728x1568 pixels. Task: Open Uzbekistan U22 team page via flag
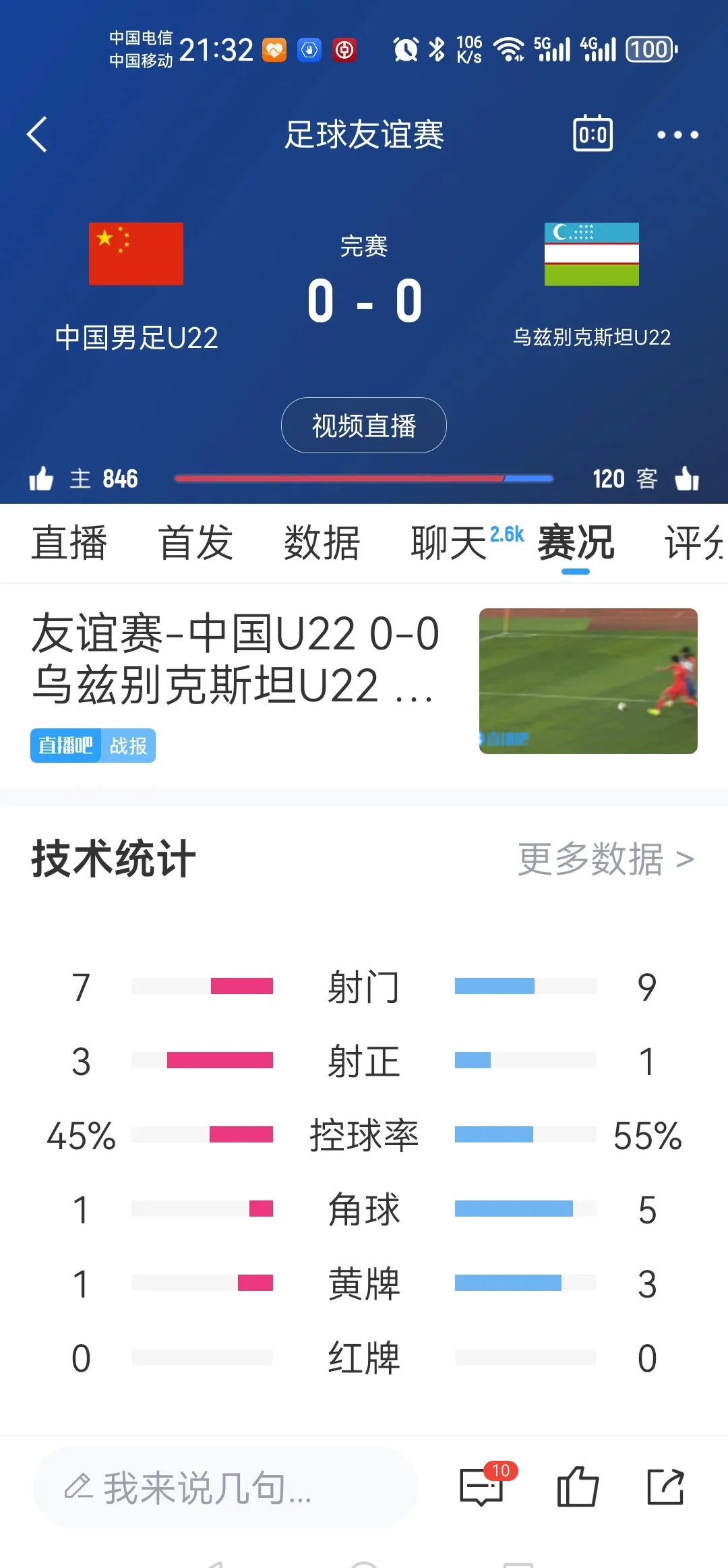591,254
